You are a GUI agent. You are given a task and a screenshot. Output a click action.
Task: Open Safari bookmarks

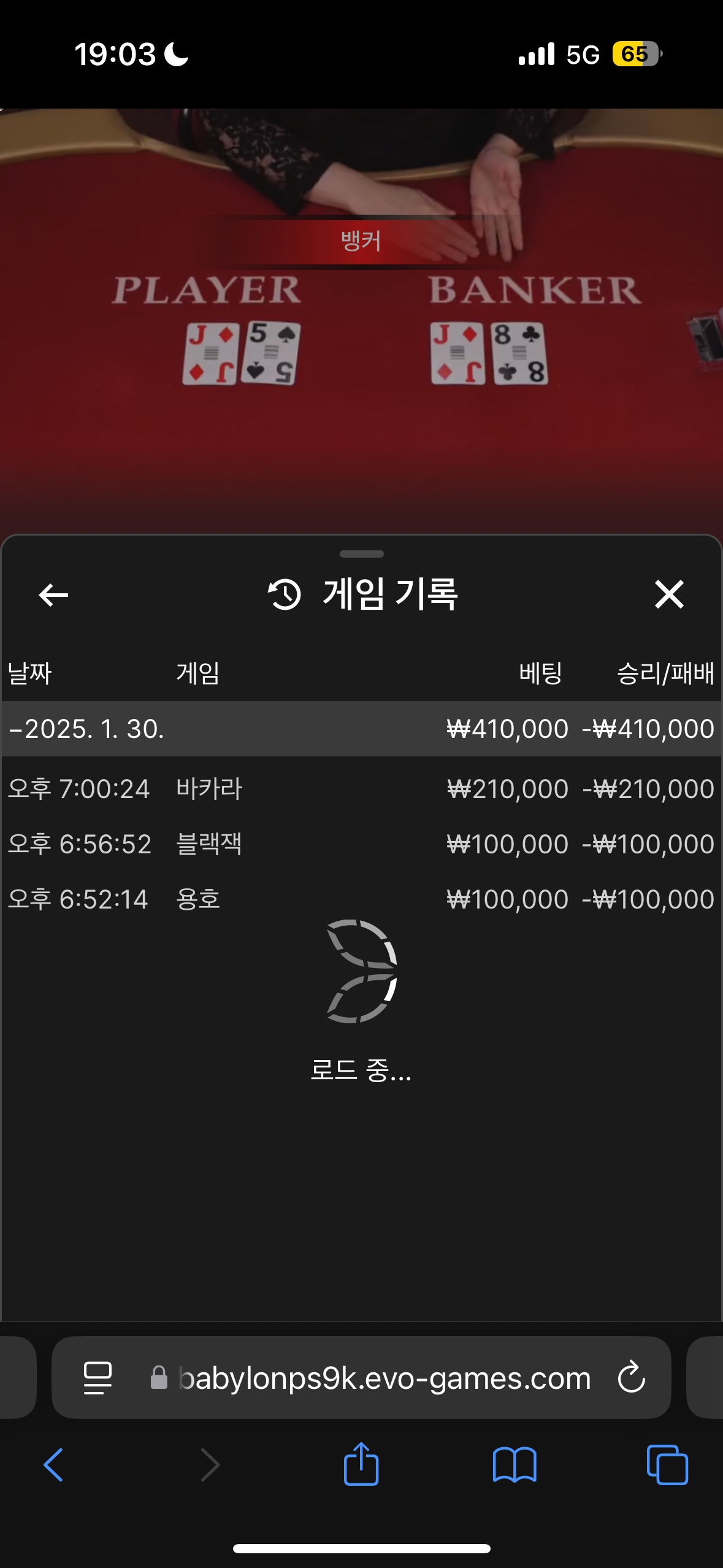pyautogui.click(x=514, y=1464)
